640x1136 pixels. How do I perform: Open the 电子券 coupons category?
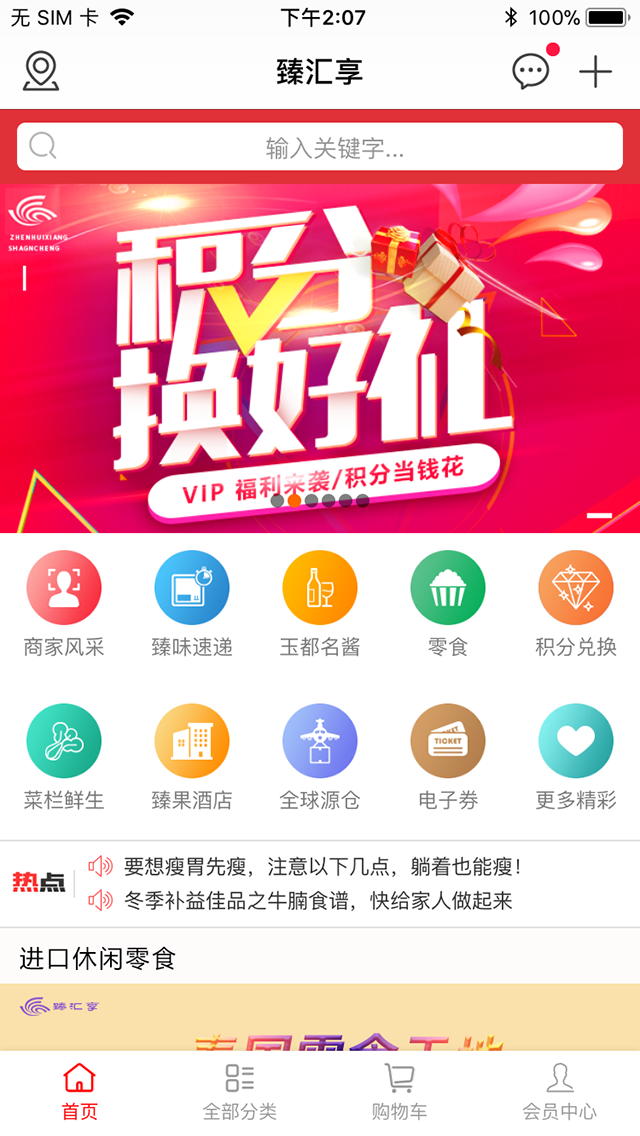448,758
